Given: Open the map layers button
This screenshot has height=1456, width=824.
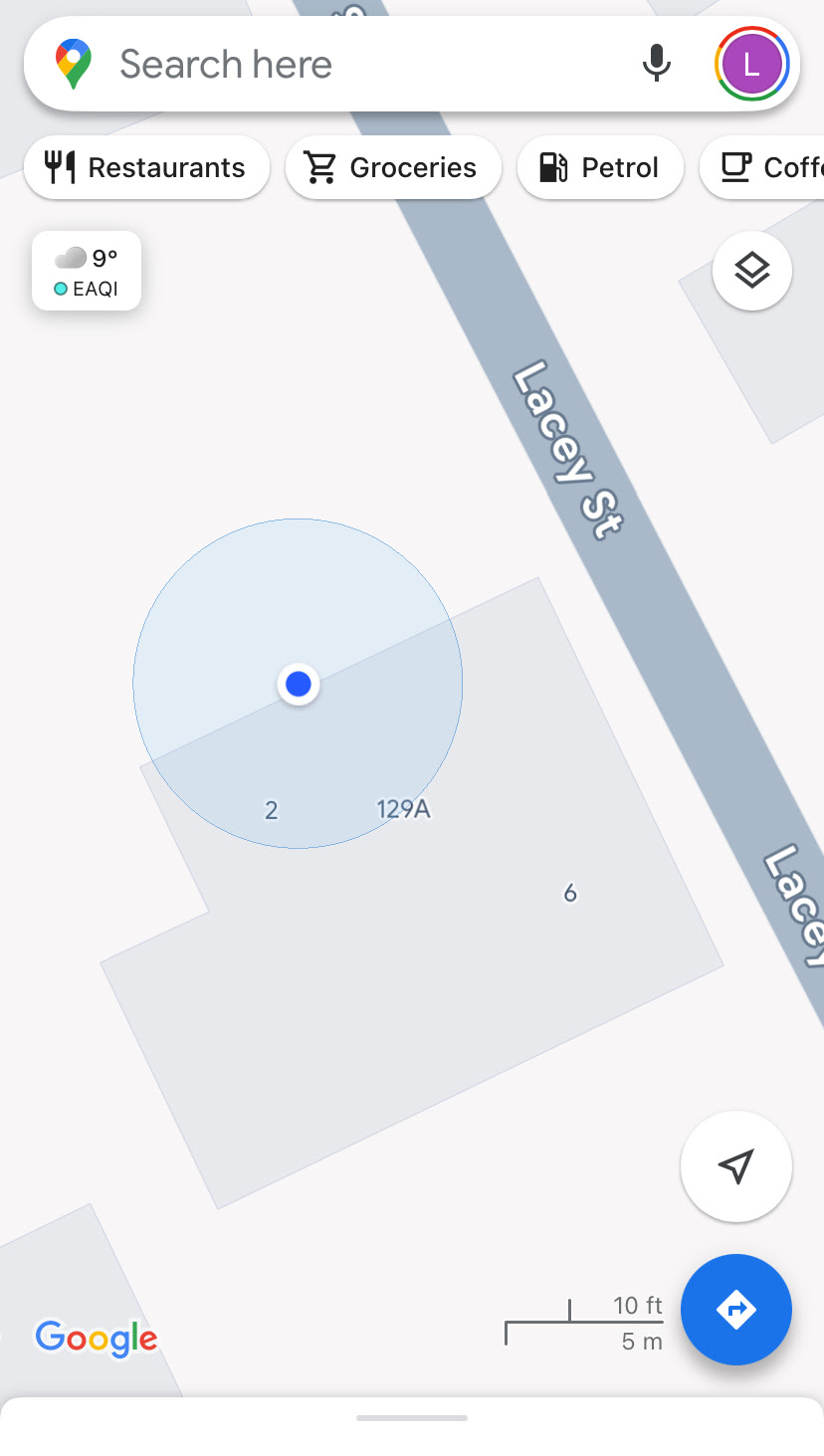Looking at the screenshot, I should tap(752, 271).
